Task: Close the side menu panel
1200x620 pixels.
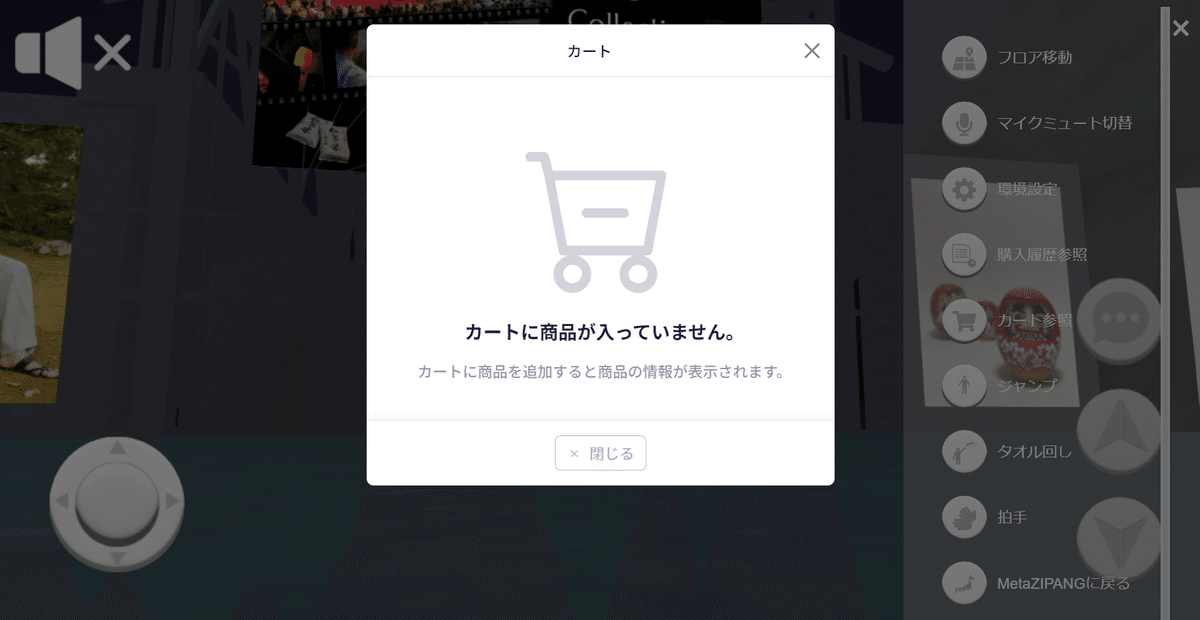Action: tap(1181, 28)
